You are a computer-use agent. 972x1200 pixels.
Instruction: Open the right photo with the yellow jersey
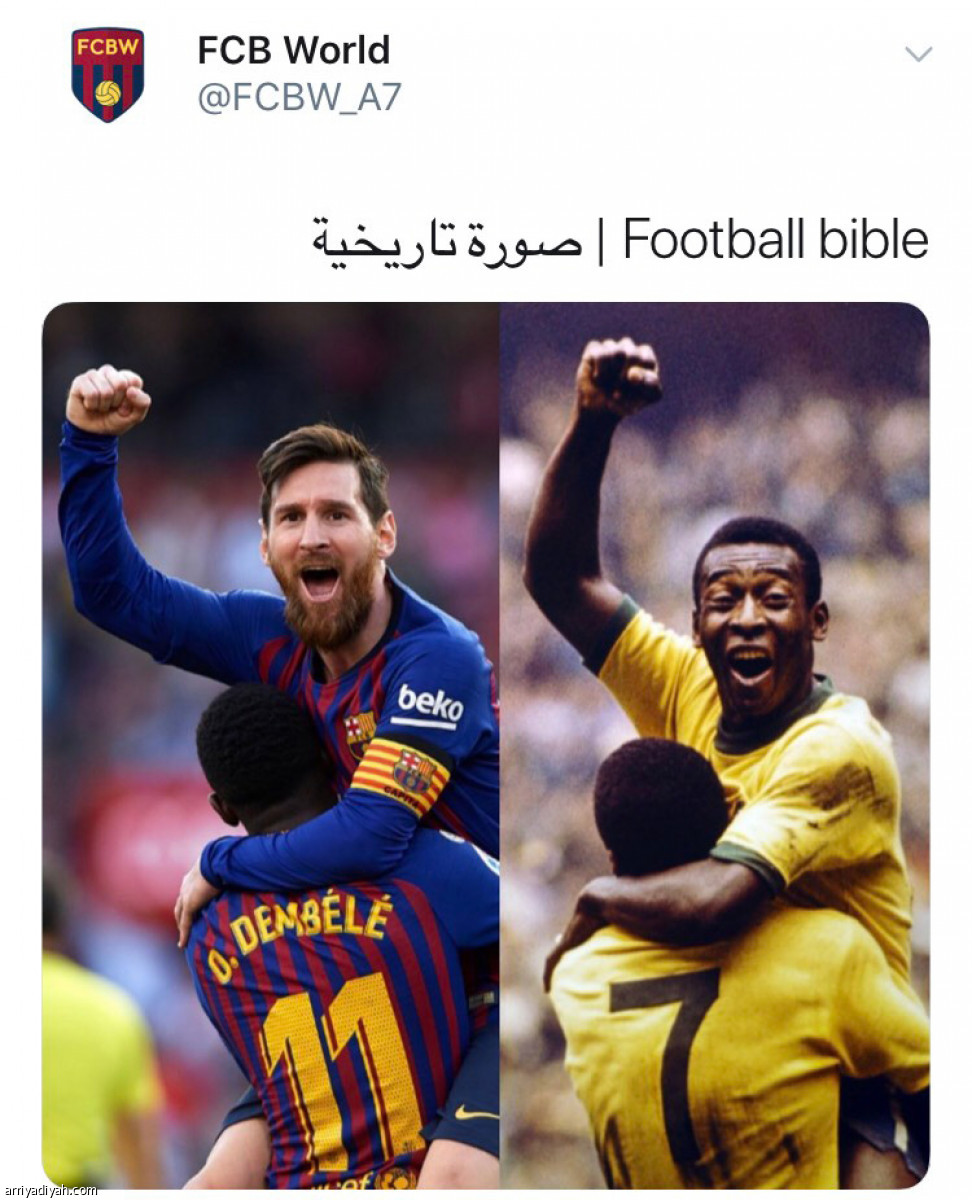click(x=715, y=745)
